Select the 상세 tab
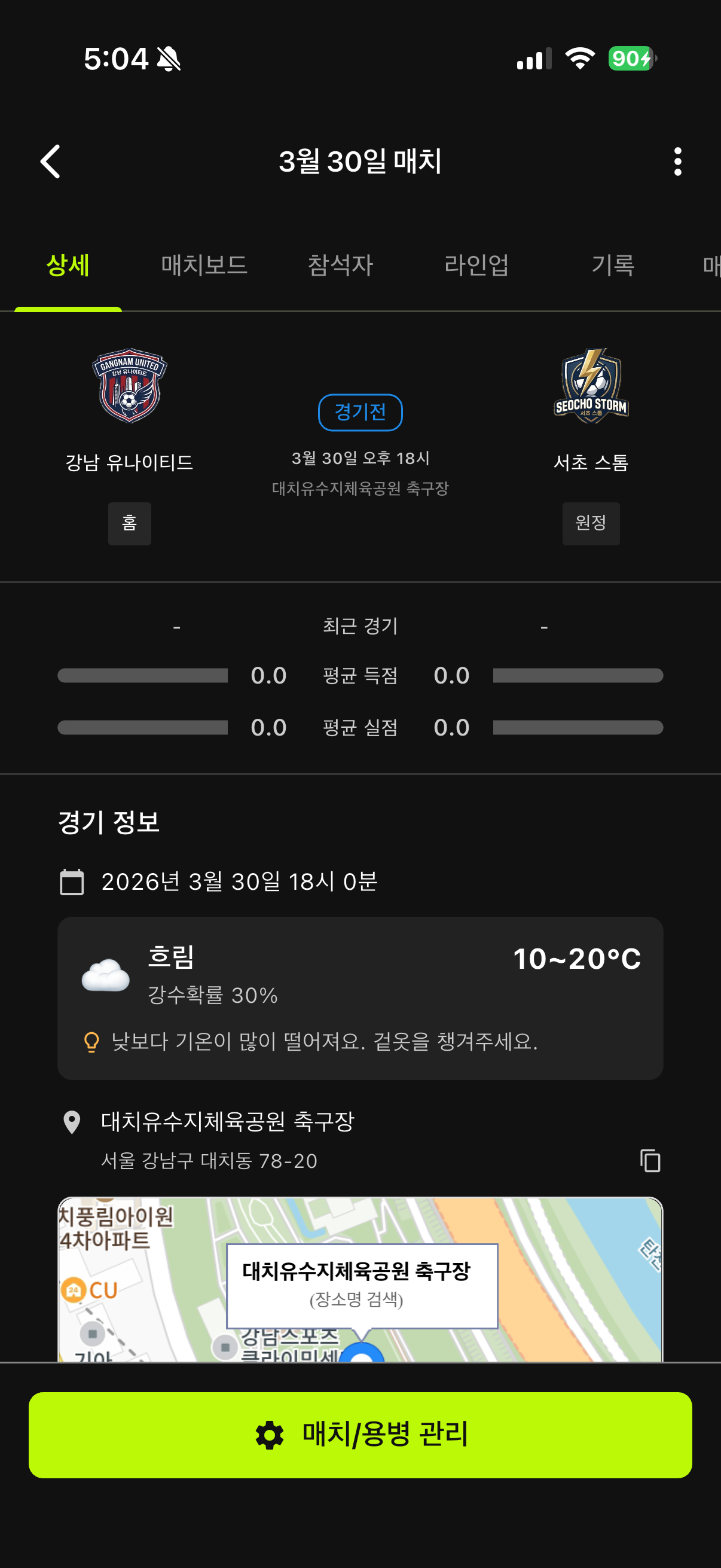 coord(68,266)
